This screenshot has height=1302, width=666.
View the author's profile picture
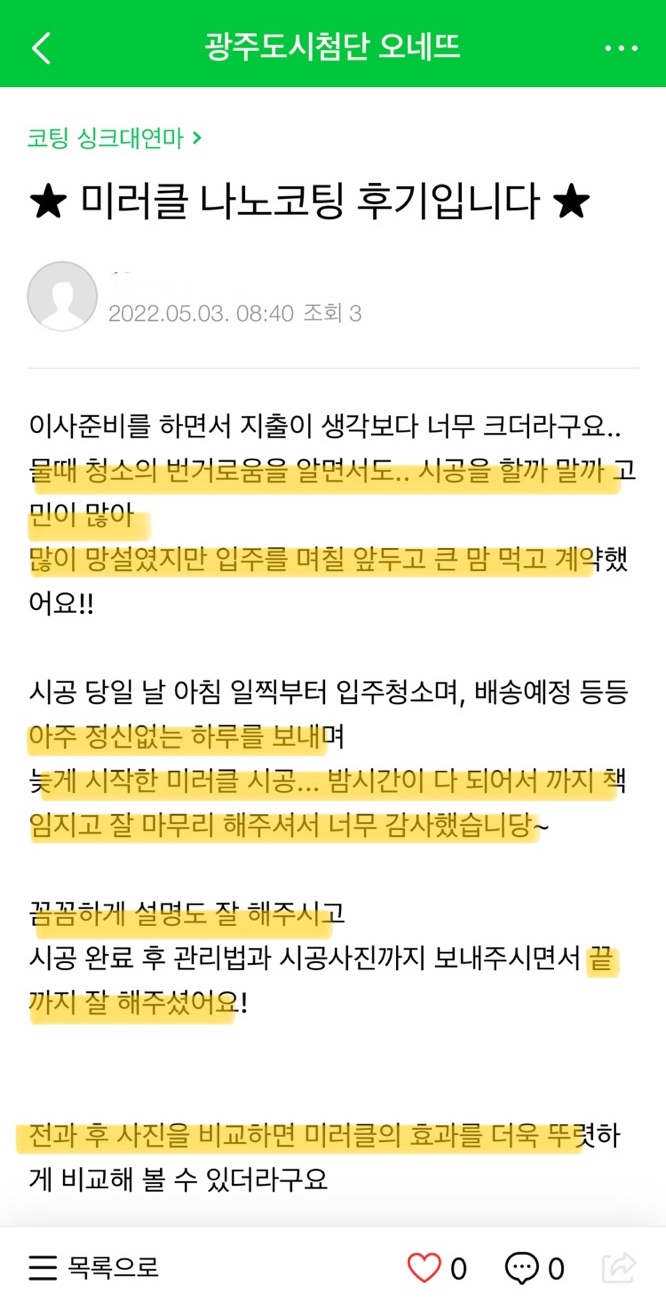tap(62, 296)
